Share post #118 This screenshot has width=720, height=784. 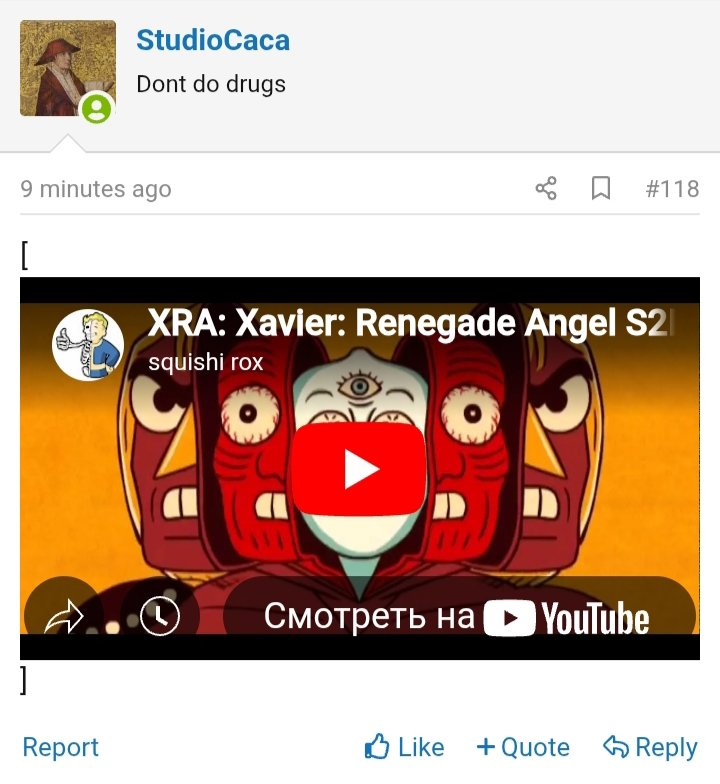(546, 188)
